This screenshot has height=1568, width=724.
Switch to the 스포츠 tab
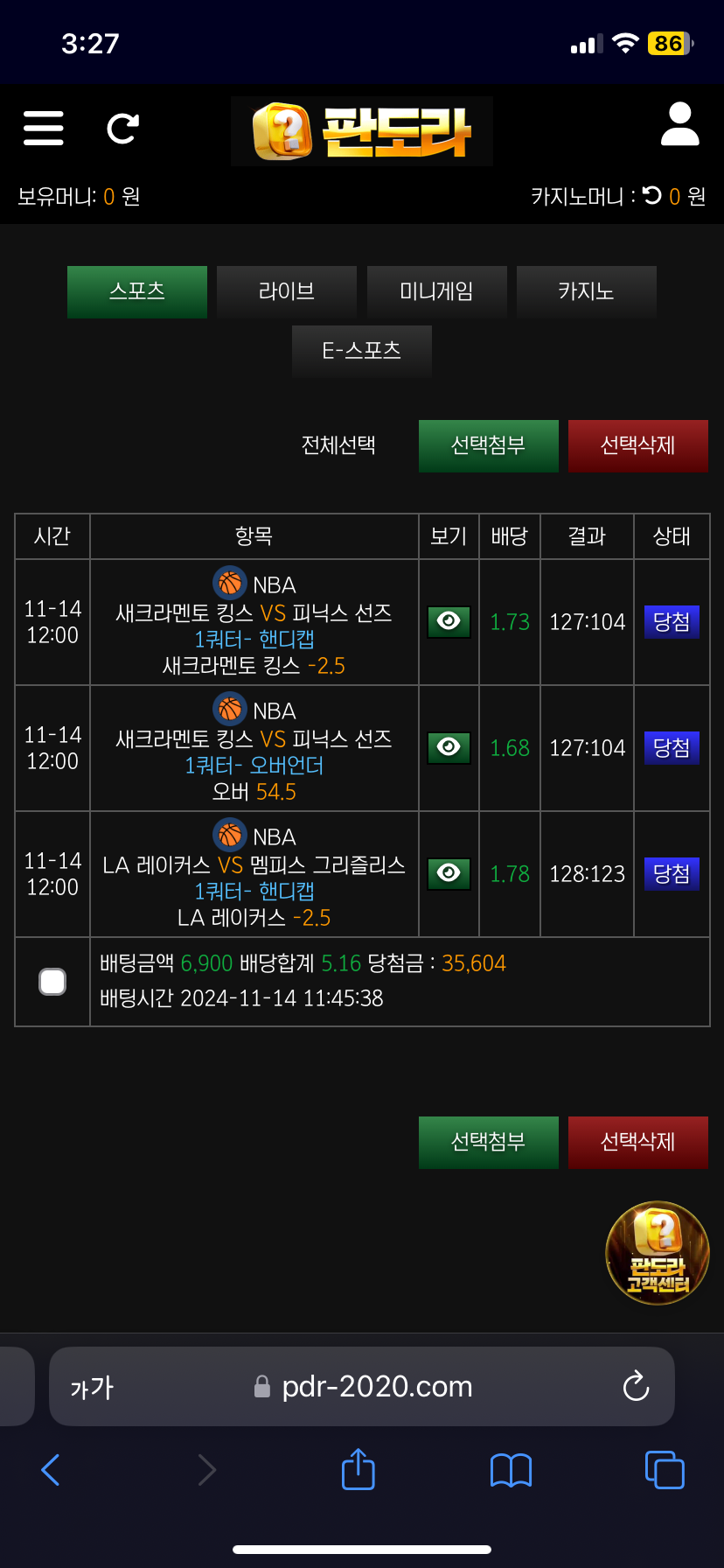click(x=137, y=291)
